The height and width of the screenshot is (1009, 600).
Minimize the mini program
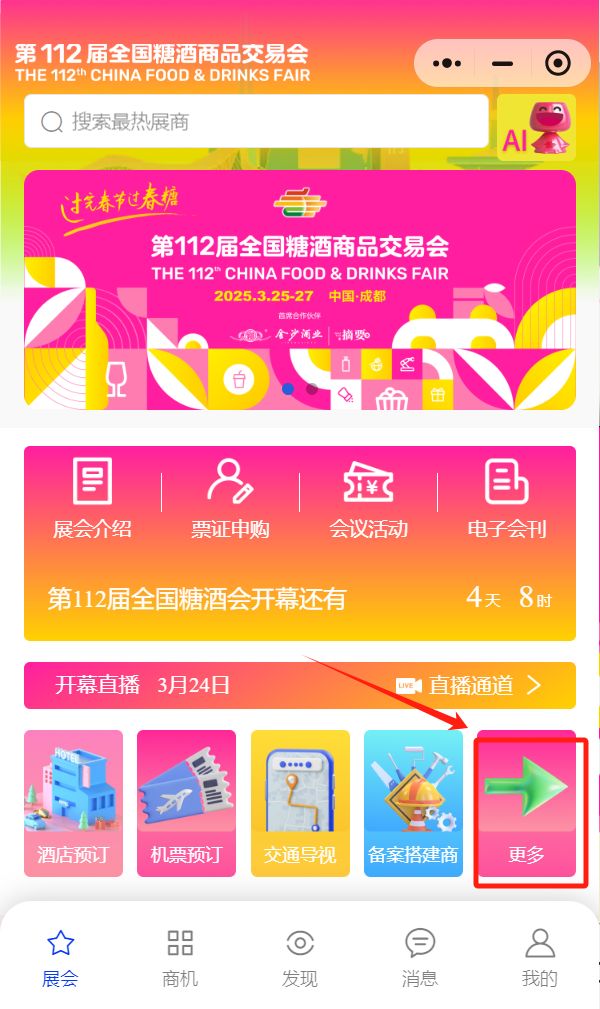point(502,64)
